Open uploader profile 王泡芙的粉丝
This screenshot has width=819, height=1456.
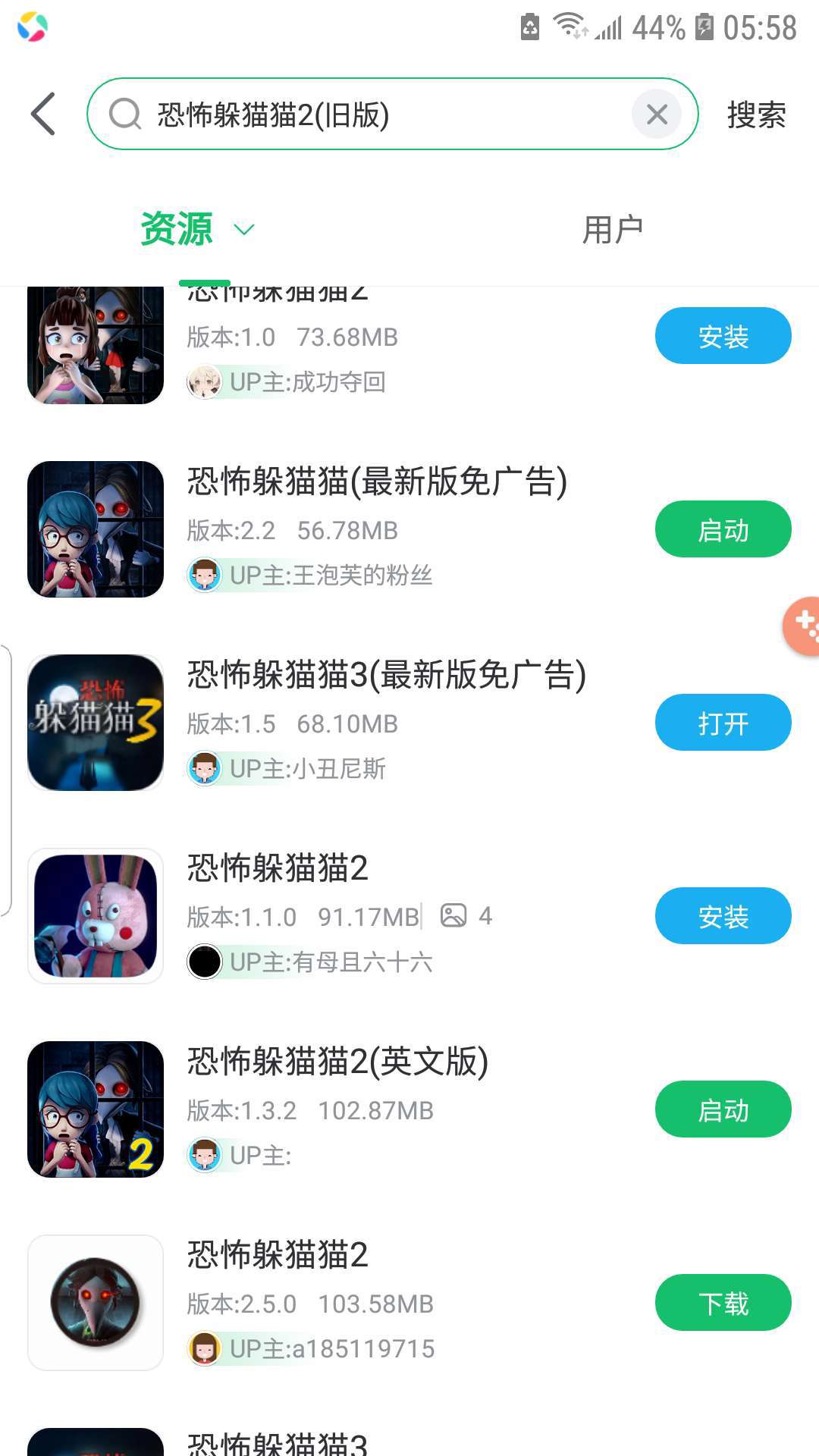coord(331,576)
